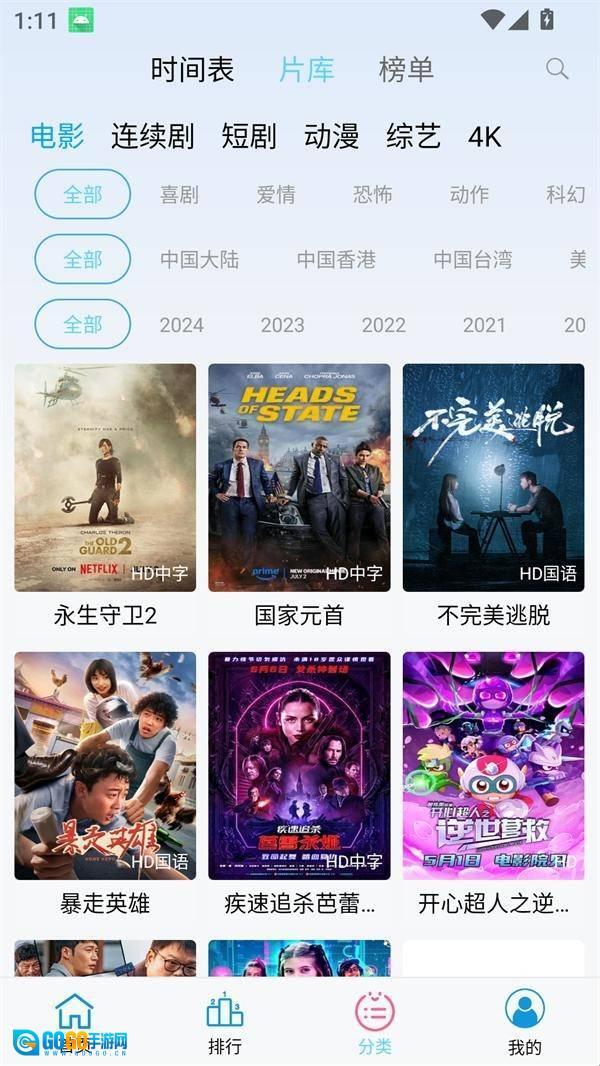
Task: Select the 短剧 category
Action: pos(249,136)
